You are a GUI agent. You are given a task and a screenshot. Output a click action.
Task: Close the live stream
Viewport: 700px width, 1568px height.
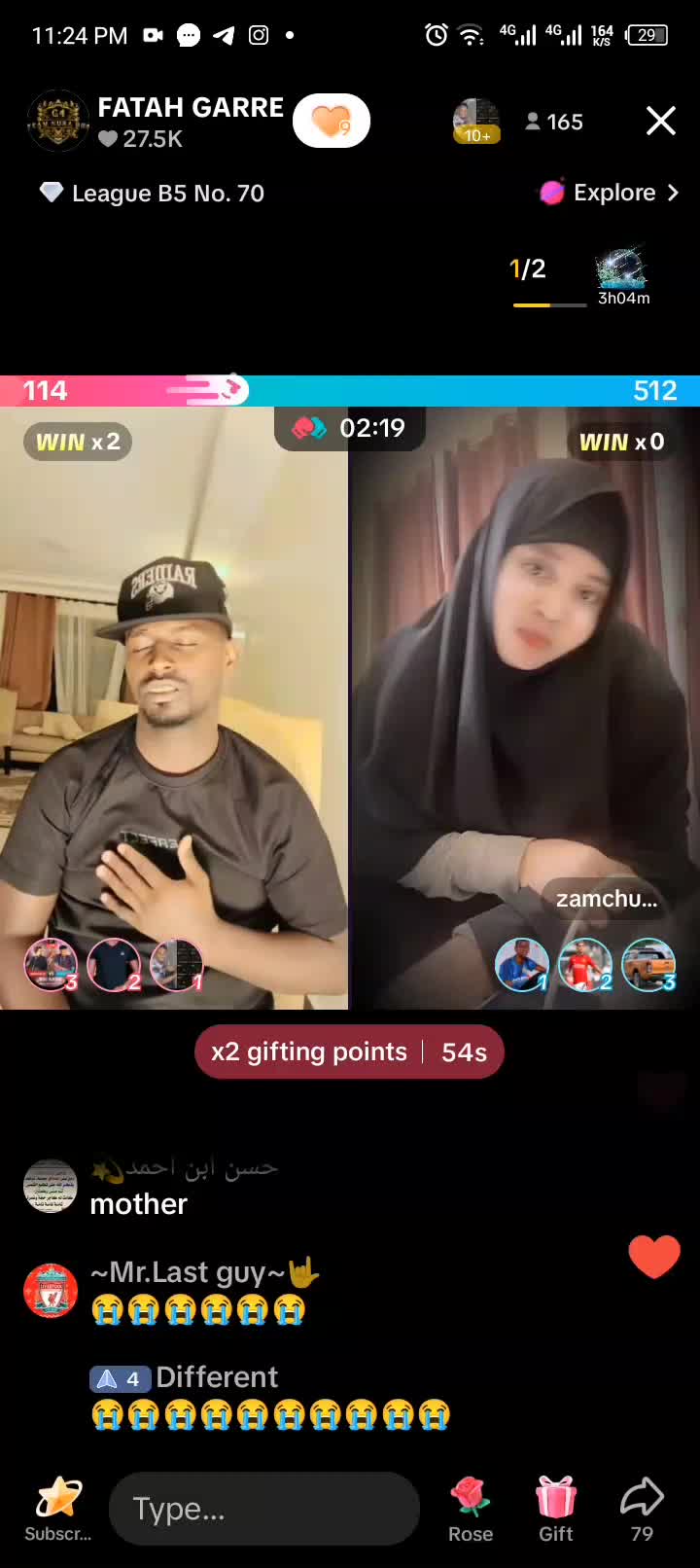tap(661, 121)
